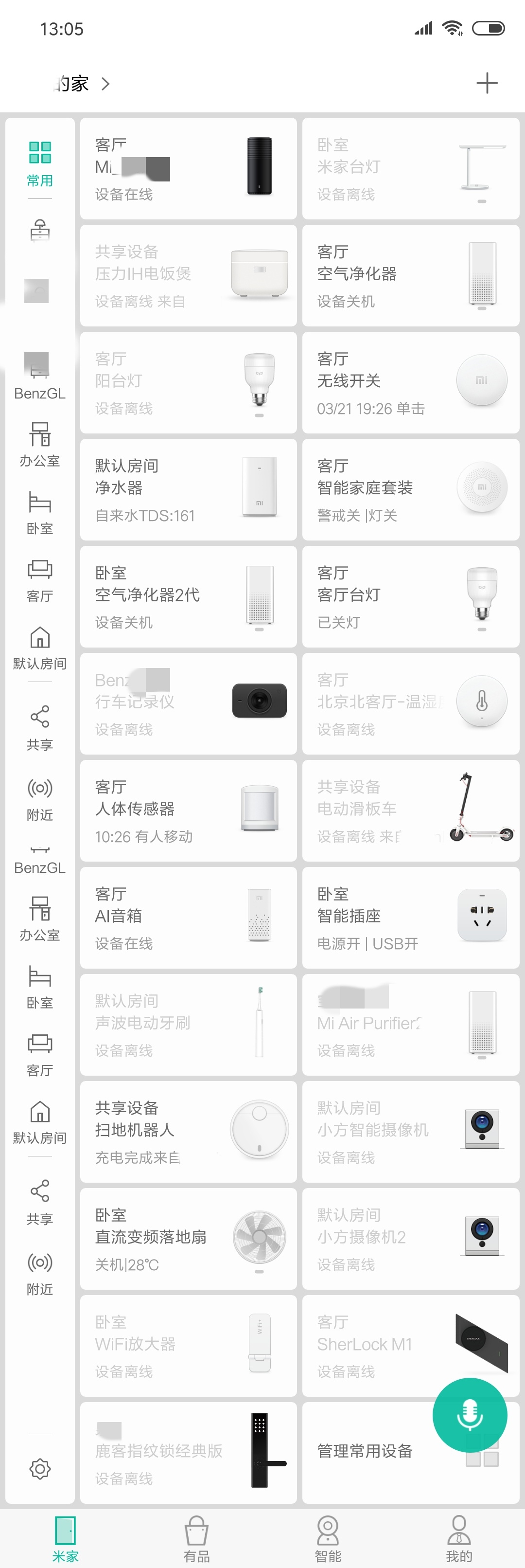Open the 净水器 water purifier card

[188, 489]
